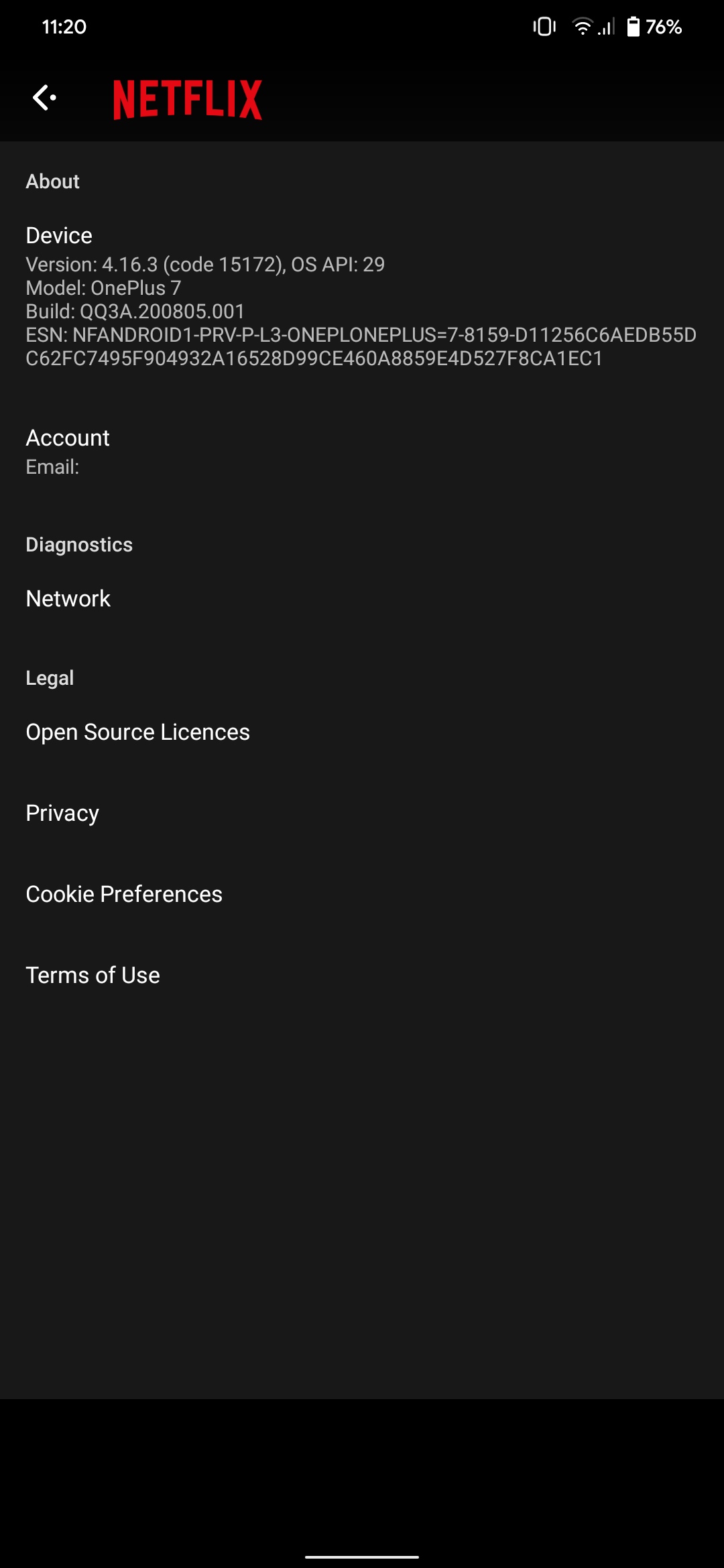This screenshot has height=1568, width=724.
Task: Click the Diagnostics section heading
Action: (x=78, y=544)
